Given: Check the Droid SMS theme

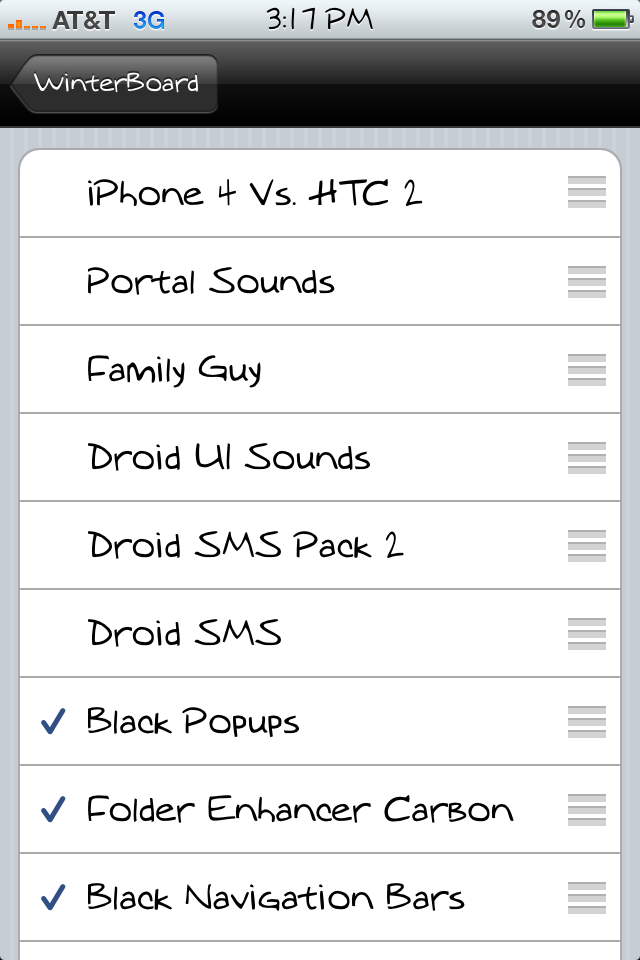Looking at the screenshot, I should 185,633.
